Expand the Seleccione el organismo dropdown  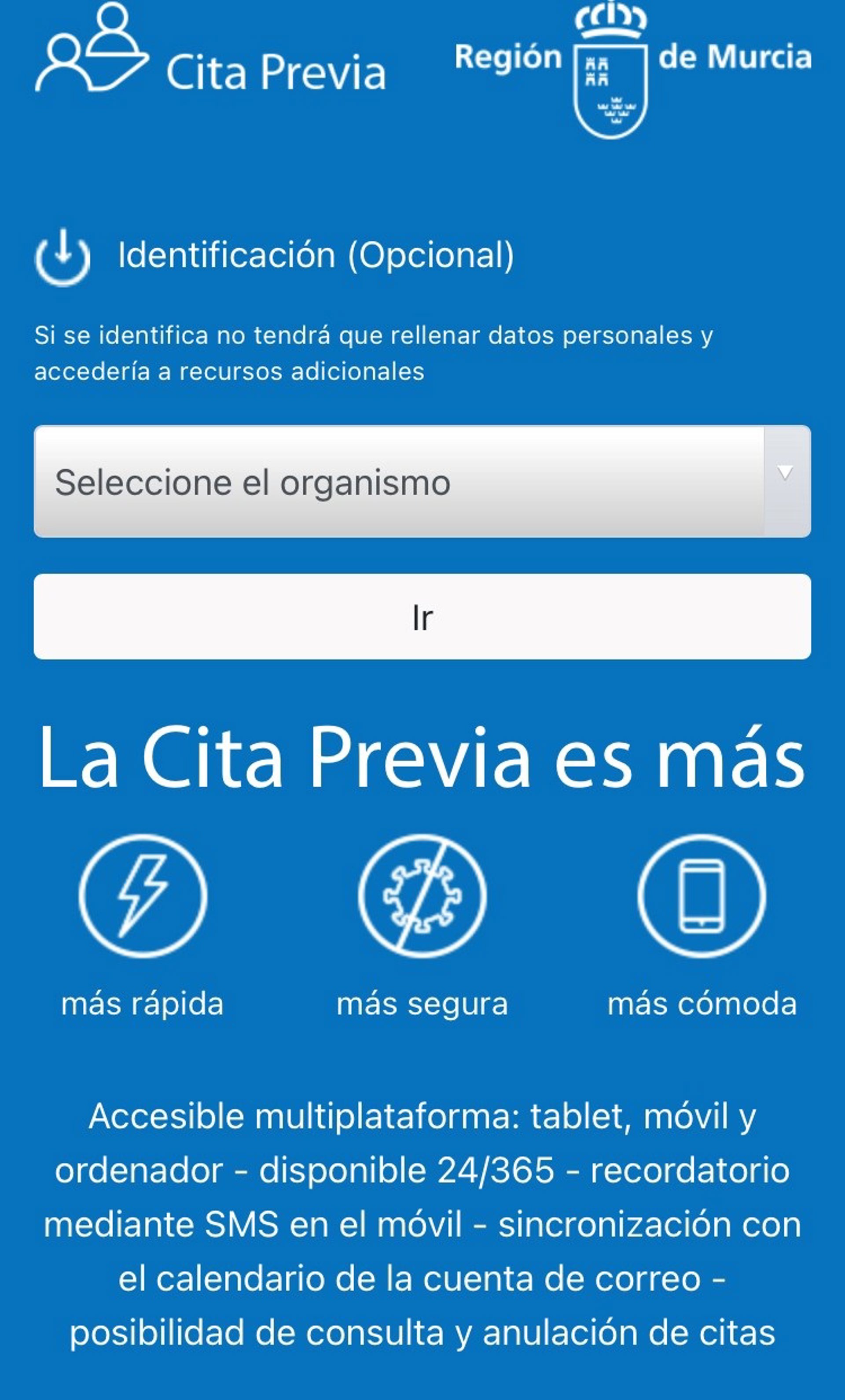[x=422, y=482]
